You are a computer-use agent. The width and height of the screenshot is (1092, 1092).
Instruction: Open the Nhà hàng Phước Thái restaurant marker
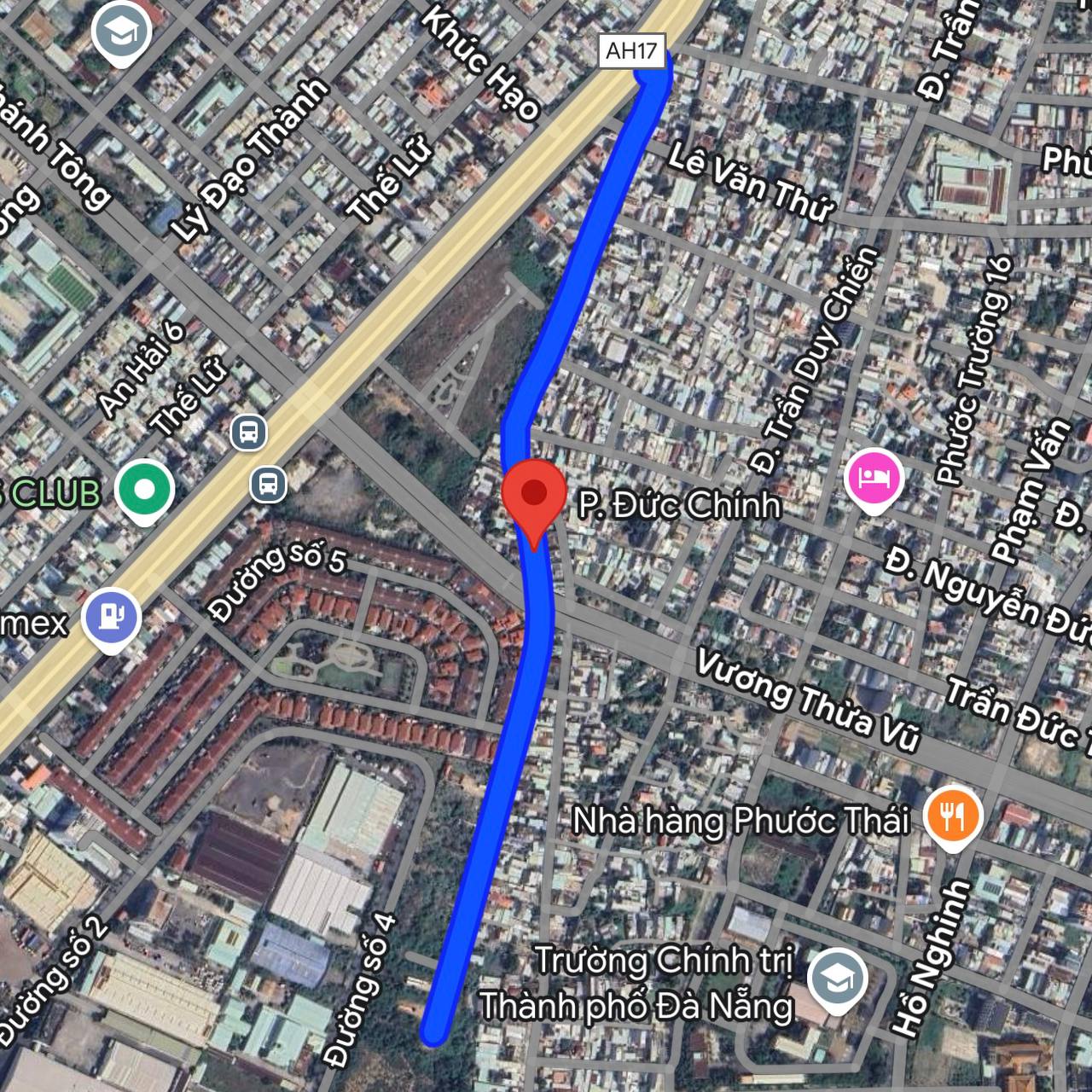pyautogui.click(x=952, y=816)
